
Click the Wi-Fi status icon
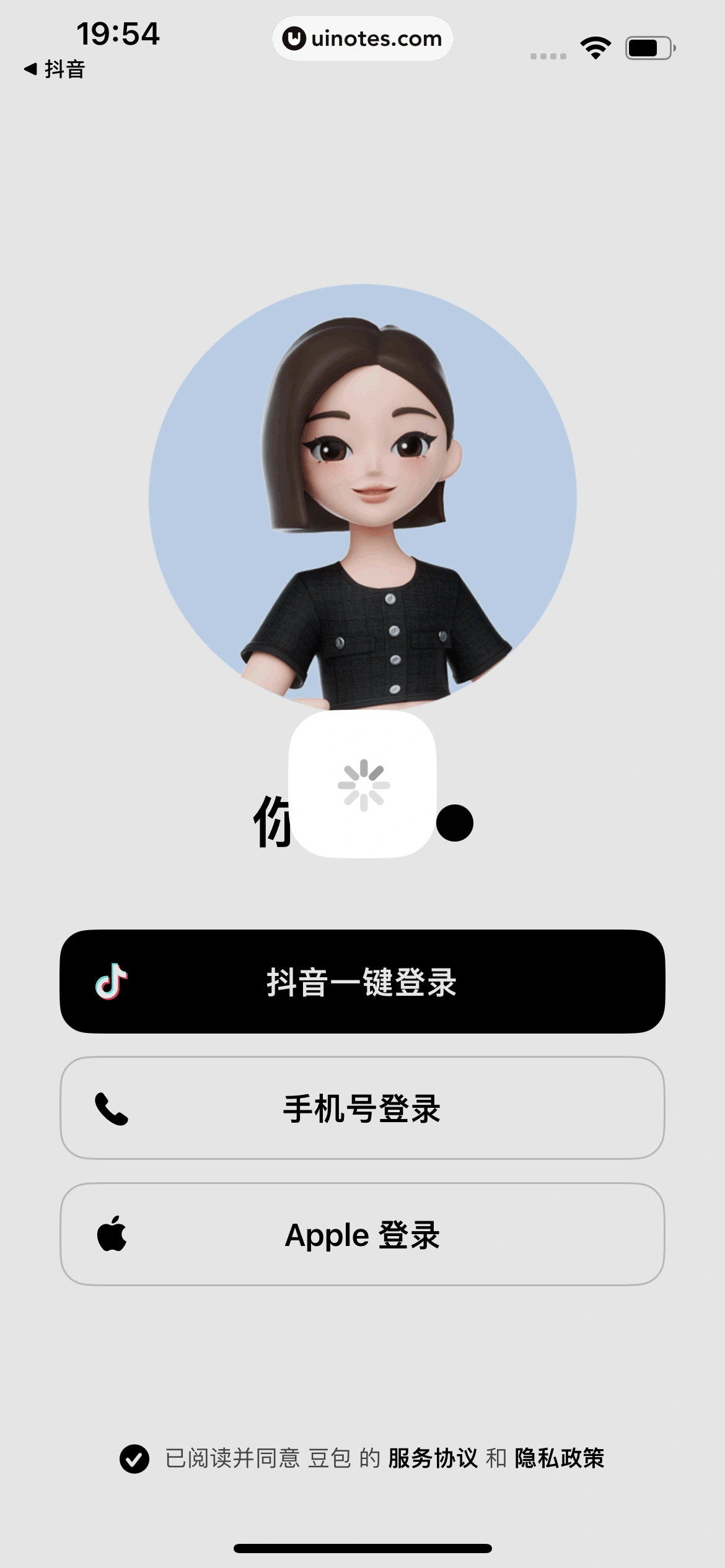pos(596,46)
